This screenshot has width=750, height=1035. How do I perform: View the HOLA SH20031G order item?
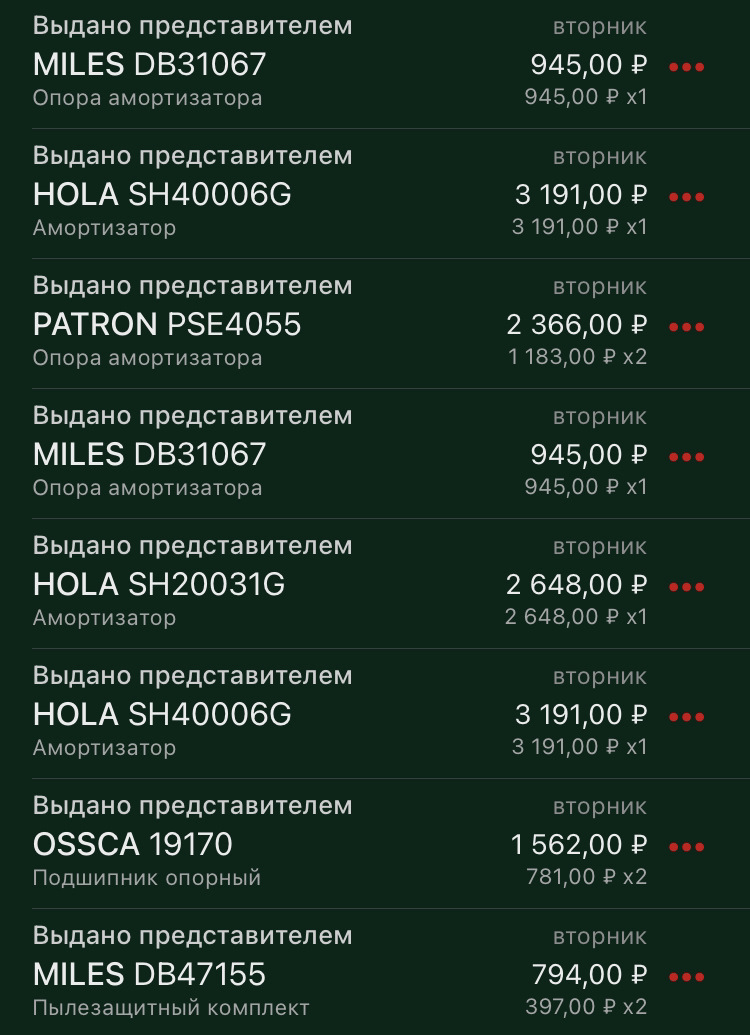pos(159,585)
